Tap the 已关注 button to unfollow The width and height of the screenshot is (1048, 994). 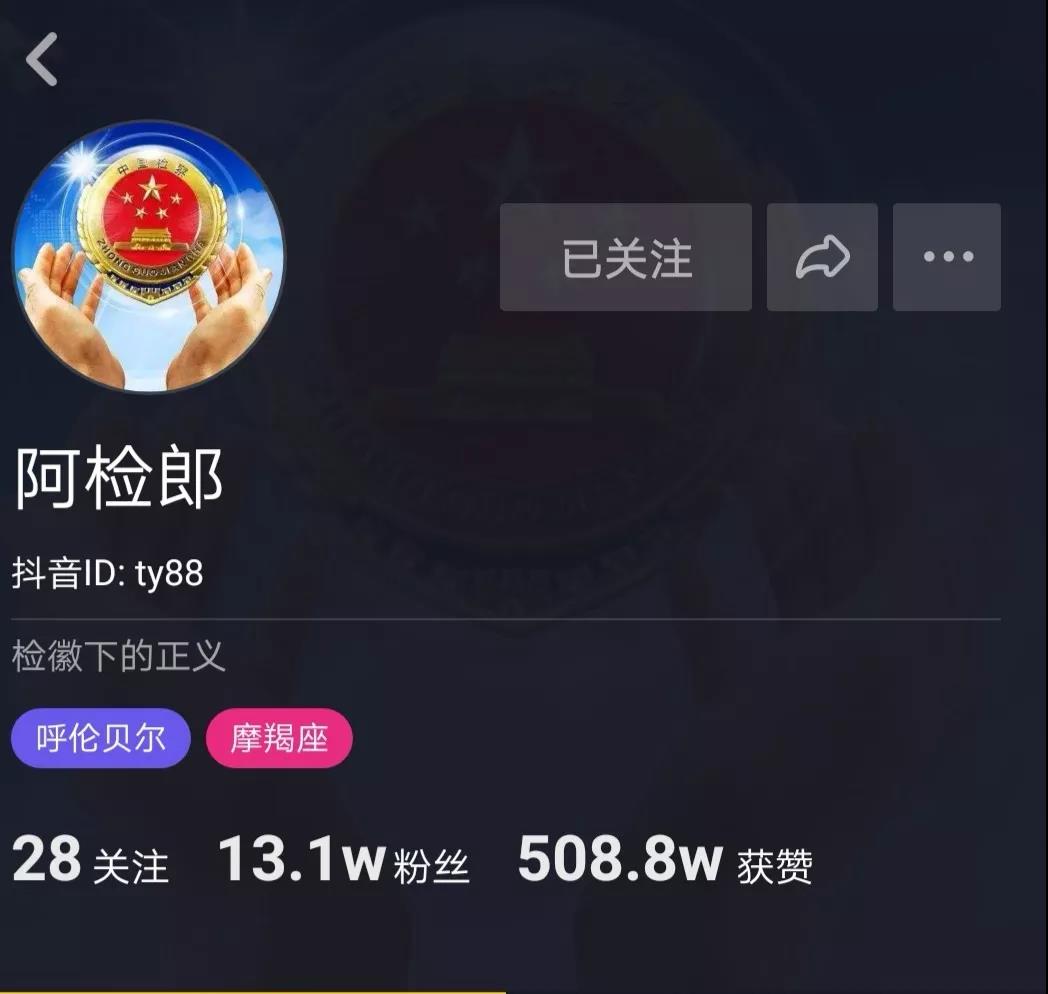pyautogui.click(x=626, y=258)
